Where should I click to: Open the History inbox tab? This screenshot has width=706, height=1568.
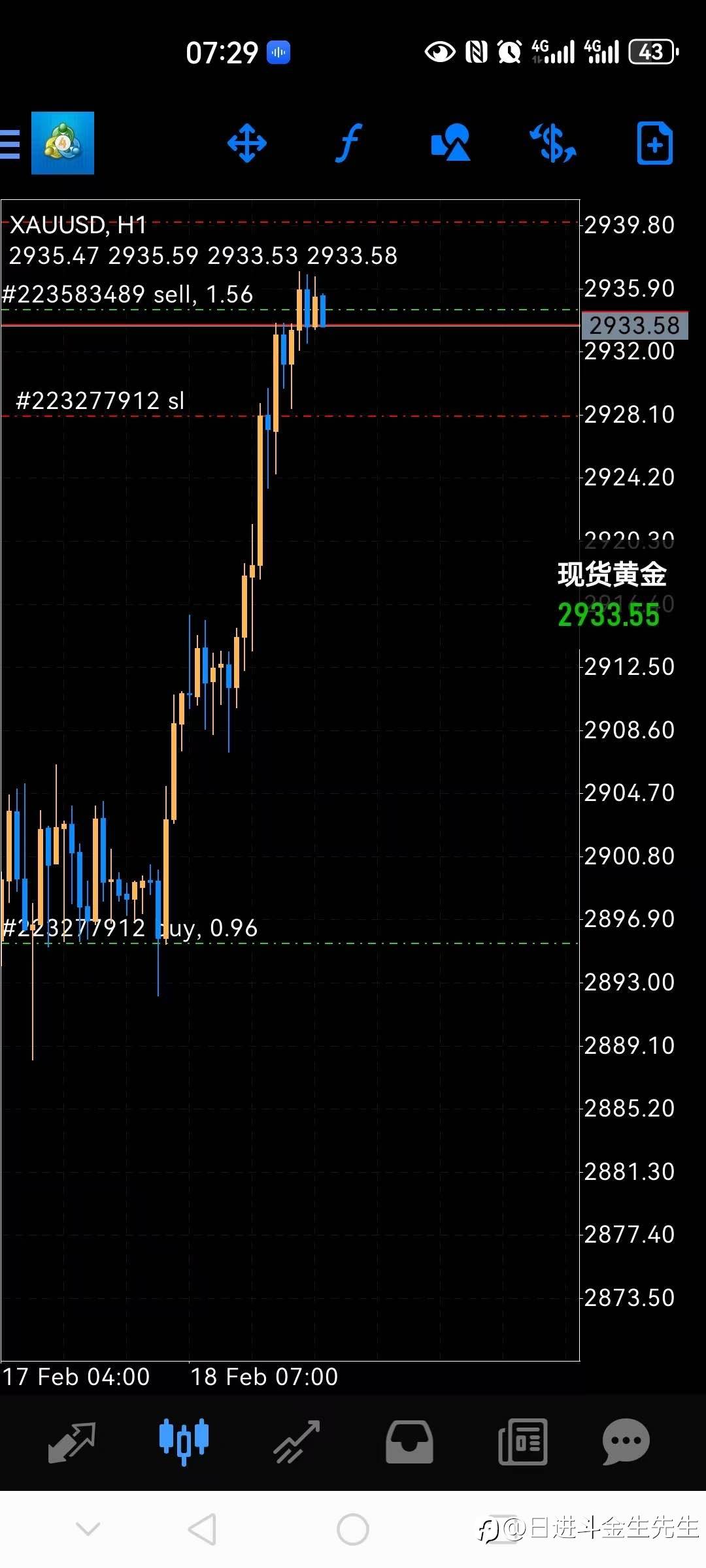pos(409,1442)
